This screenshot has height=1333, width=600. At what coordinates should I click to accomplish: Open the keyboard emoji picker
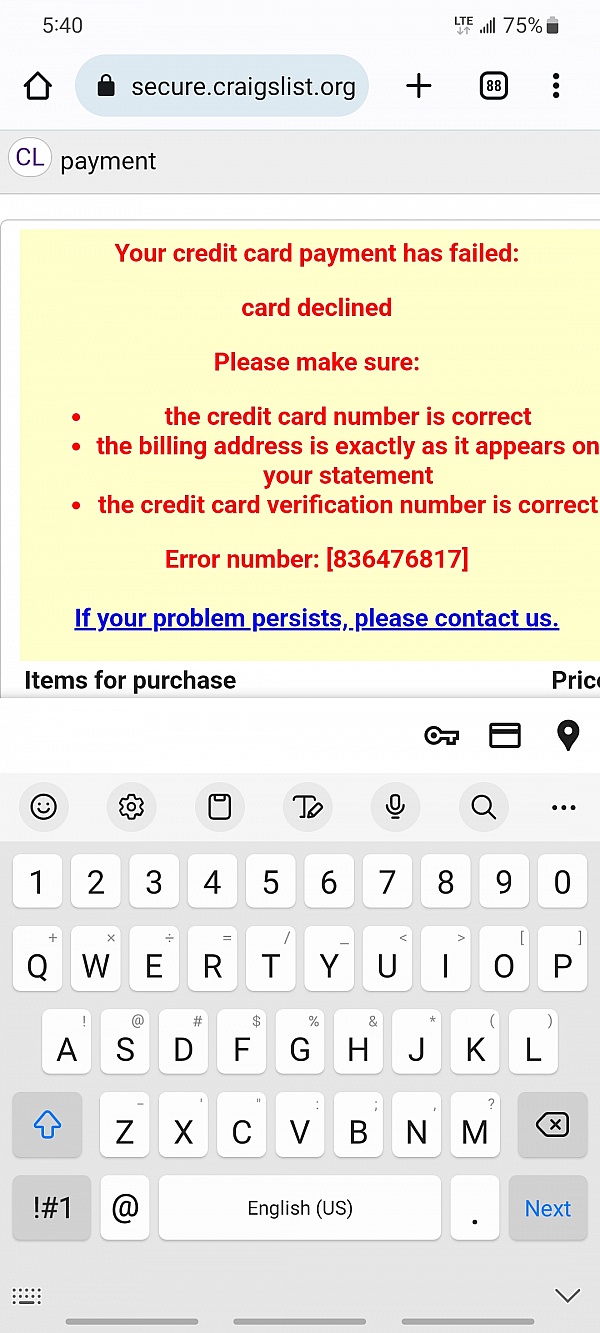[43, 807]
